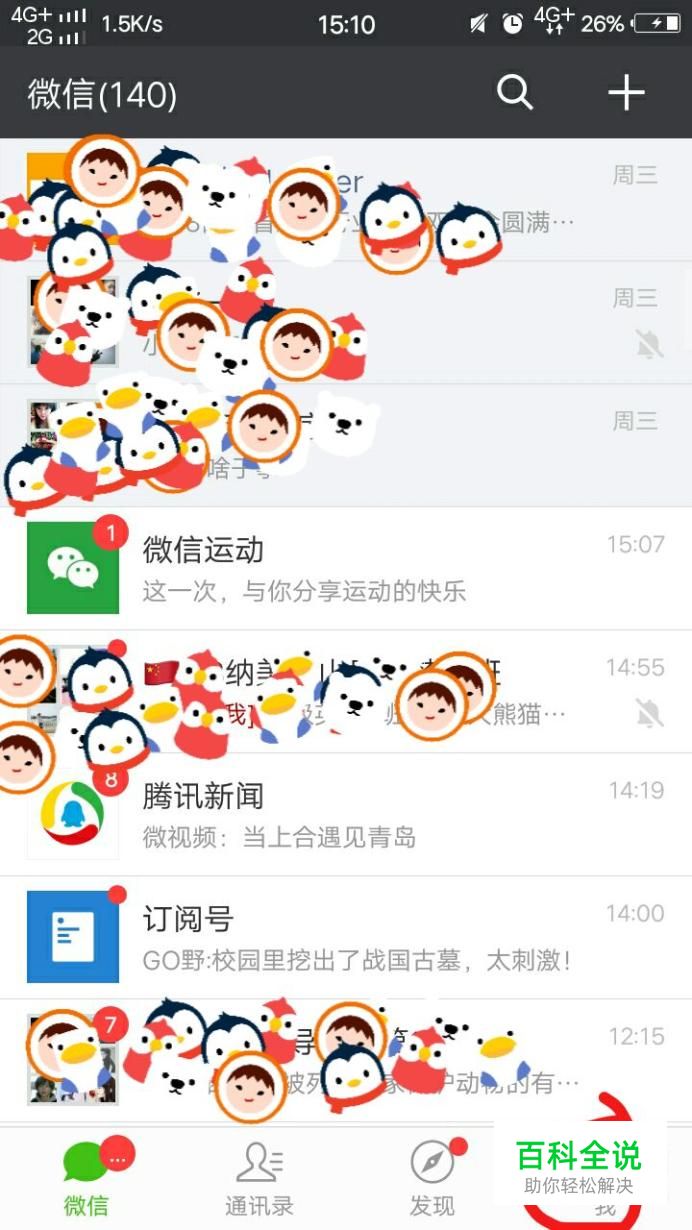Open the search icon in the top bar

(515, 93)
